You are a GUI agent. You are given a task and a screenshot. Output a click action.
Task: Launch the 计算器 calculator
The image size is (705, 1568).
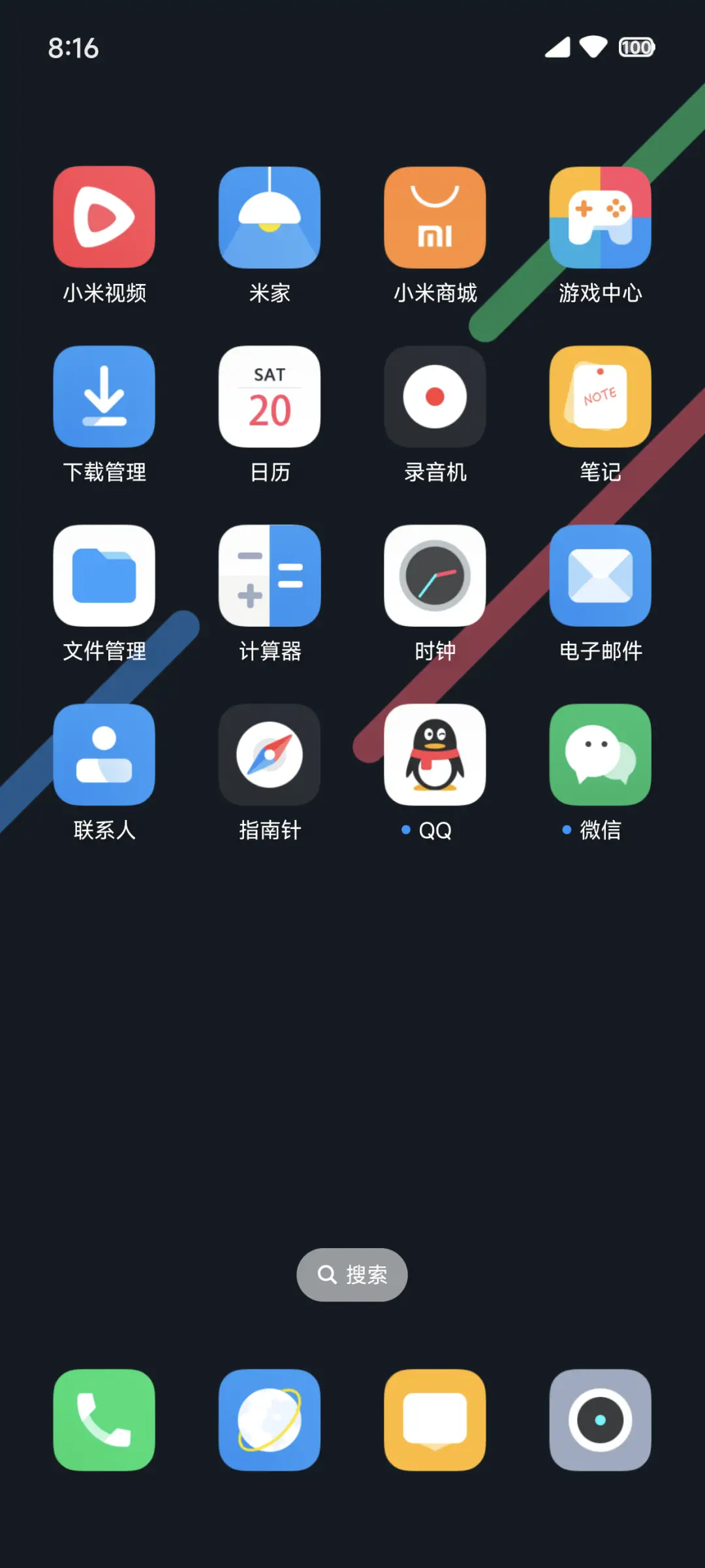(270, 576)
